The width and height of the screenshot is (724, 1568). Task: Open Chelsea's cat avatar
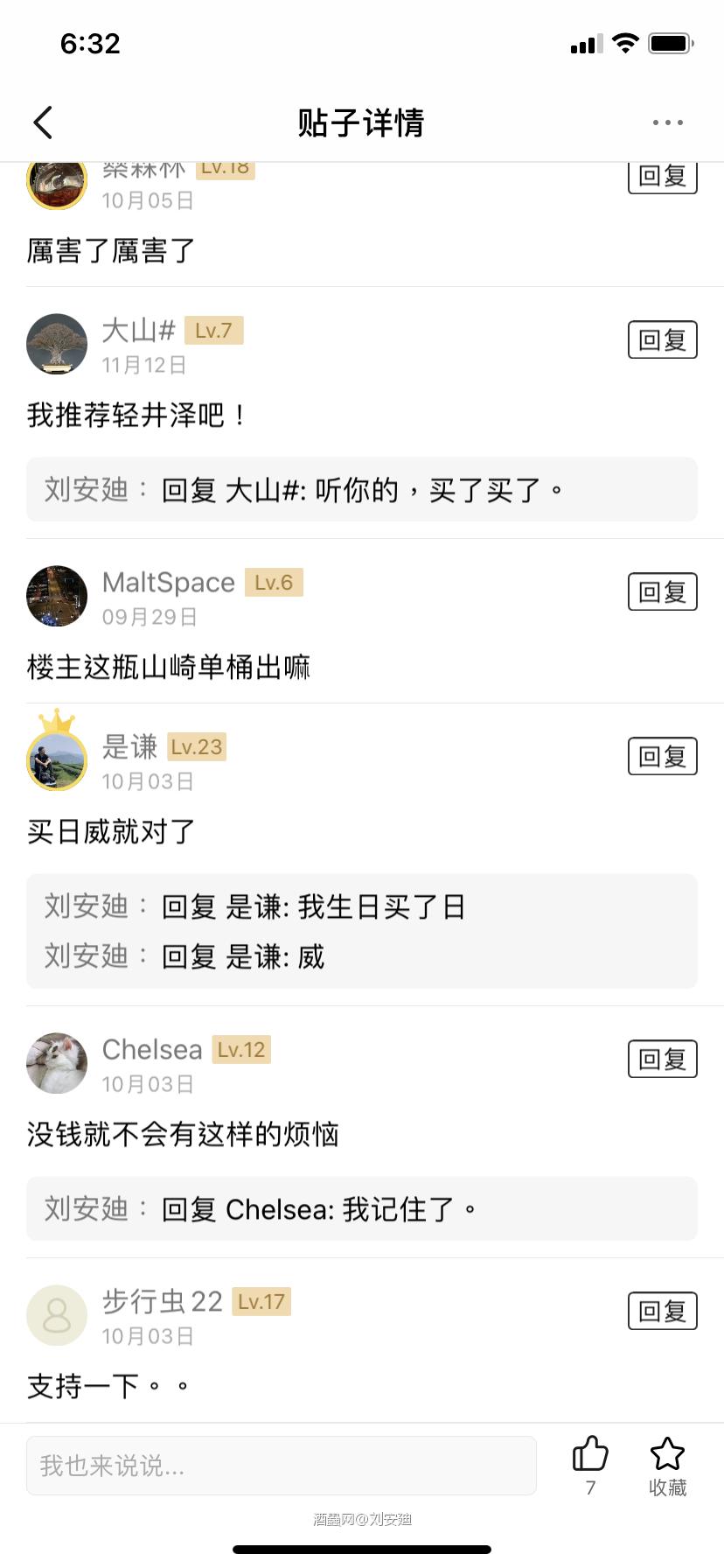(57, 1063)
